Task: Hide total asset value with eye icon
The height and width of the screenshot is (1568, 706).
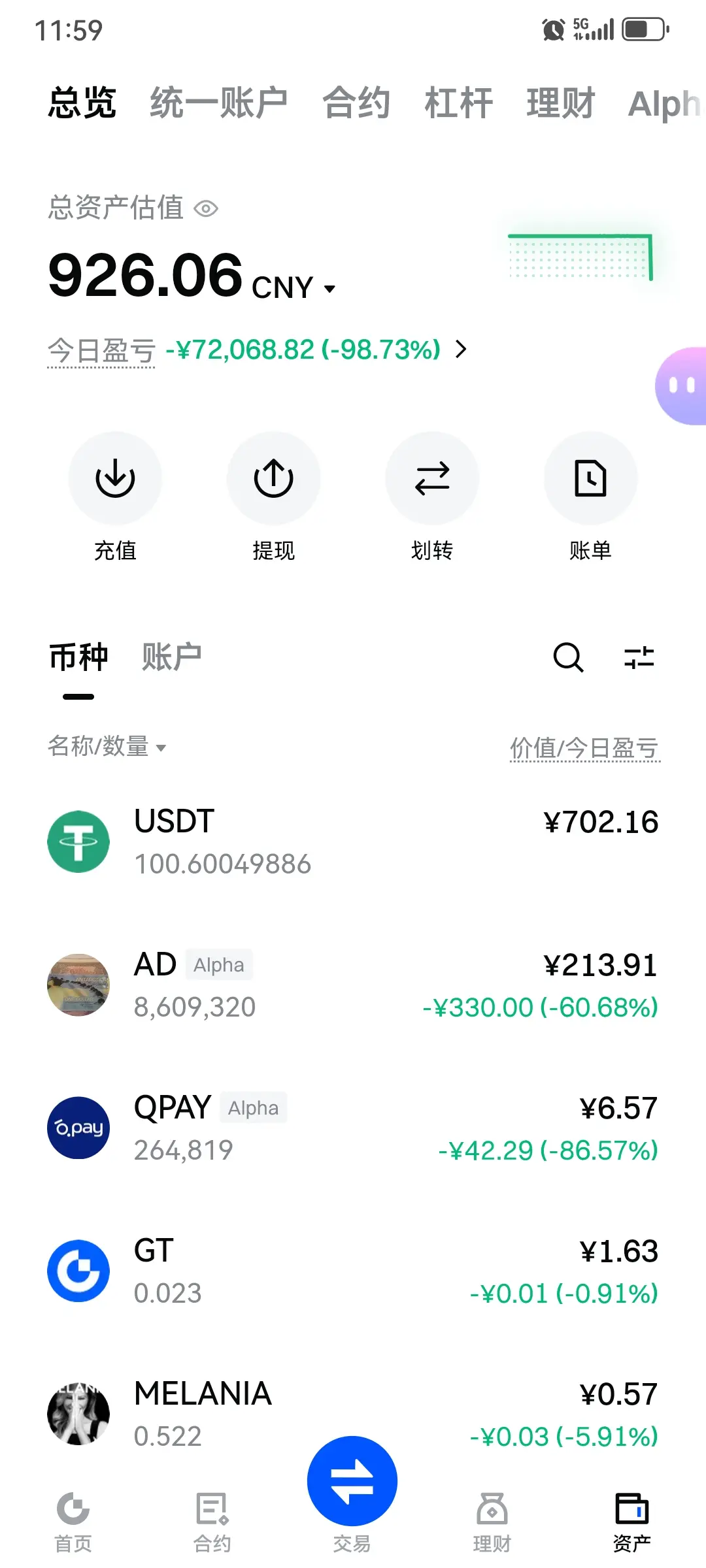Action: pyautogui.click(x=206, y=209)
